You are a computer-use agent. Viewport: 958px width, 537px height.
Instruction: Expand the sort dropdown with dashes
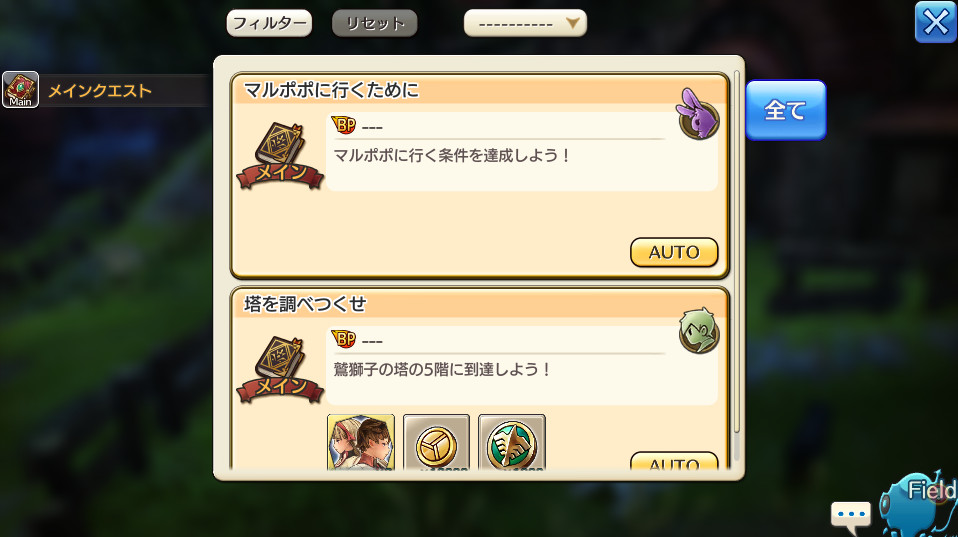[x=525, y=23]
